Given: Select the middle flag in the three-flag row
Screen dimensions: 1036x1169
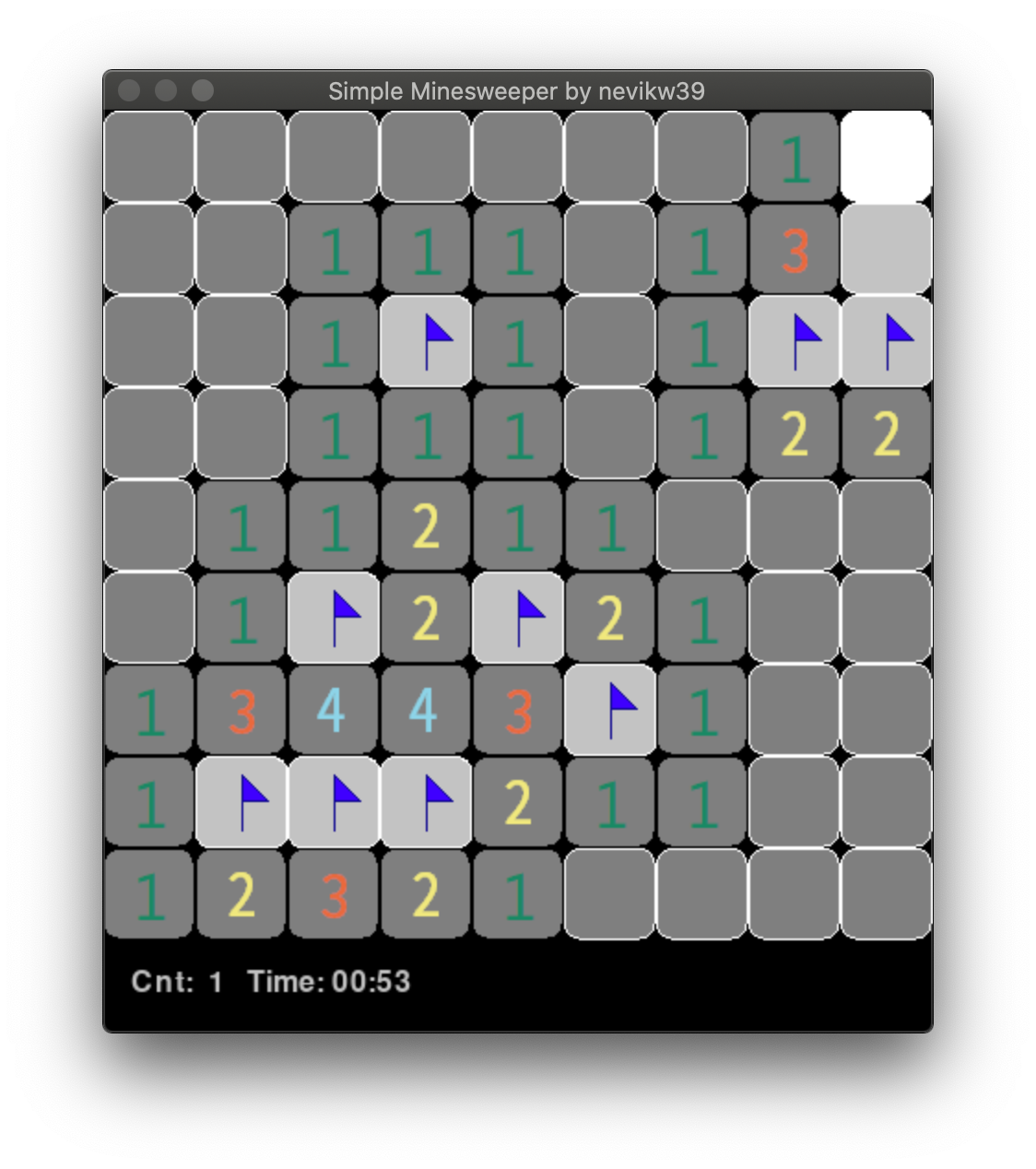Looking at the screenshot, I should click(334, 802).
